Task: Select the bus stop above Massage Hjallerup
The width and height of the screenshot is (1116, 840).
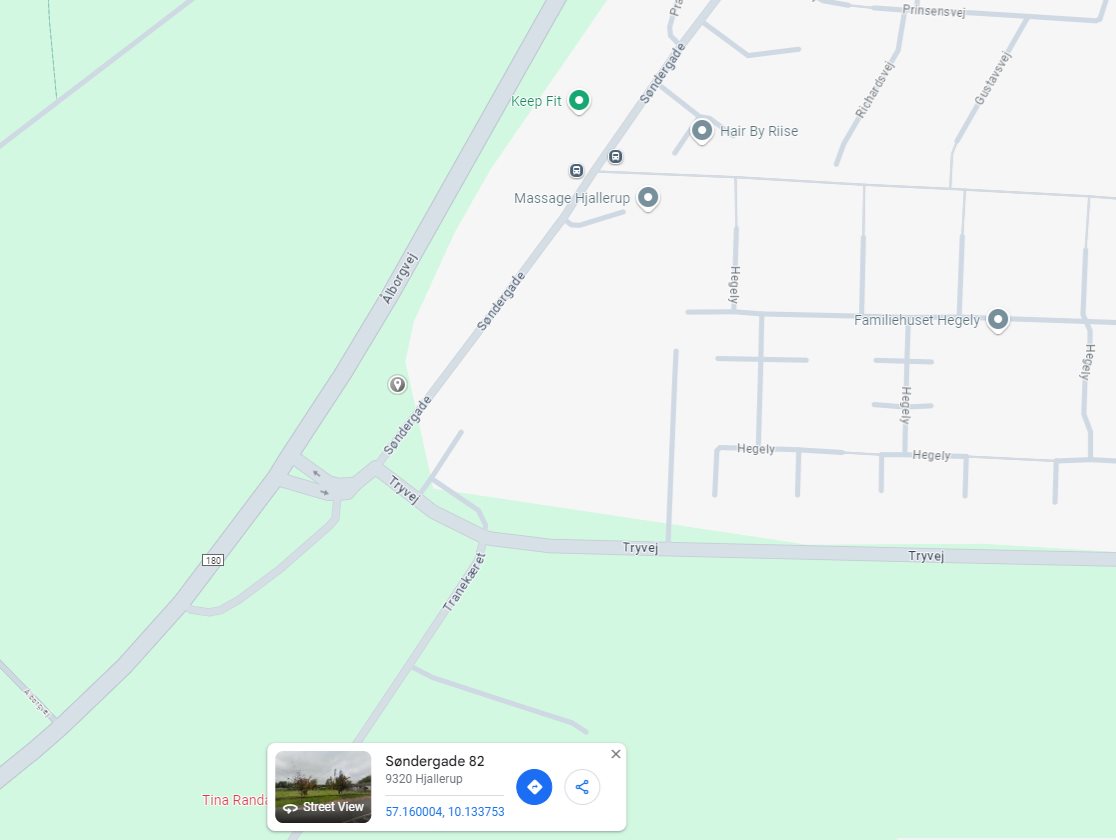Action: coord(576,170)
